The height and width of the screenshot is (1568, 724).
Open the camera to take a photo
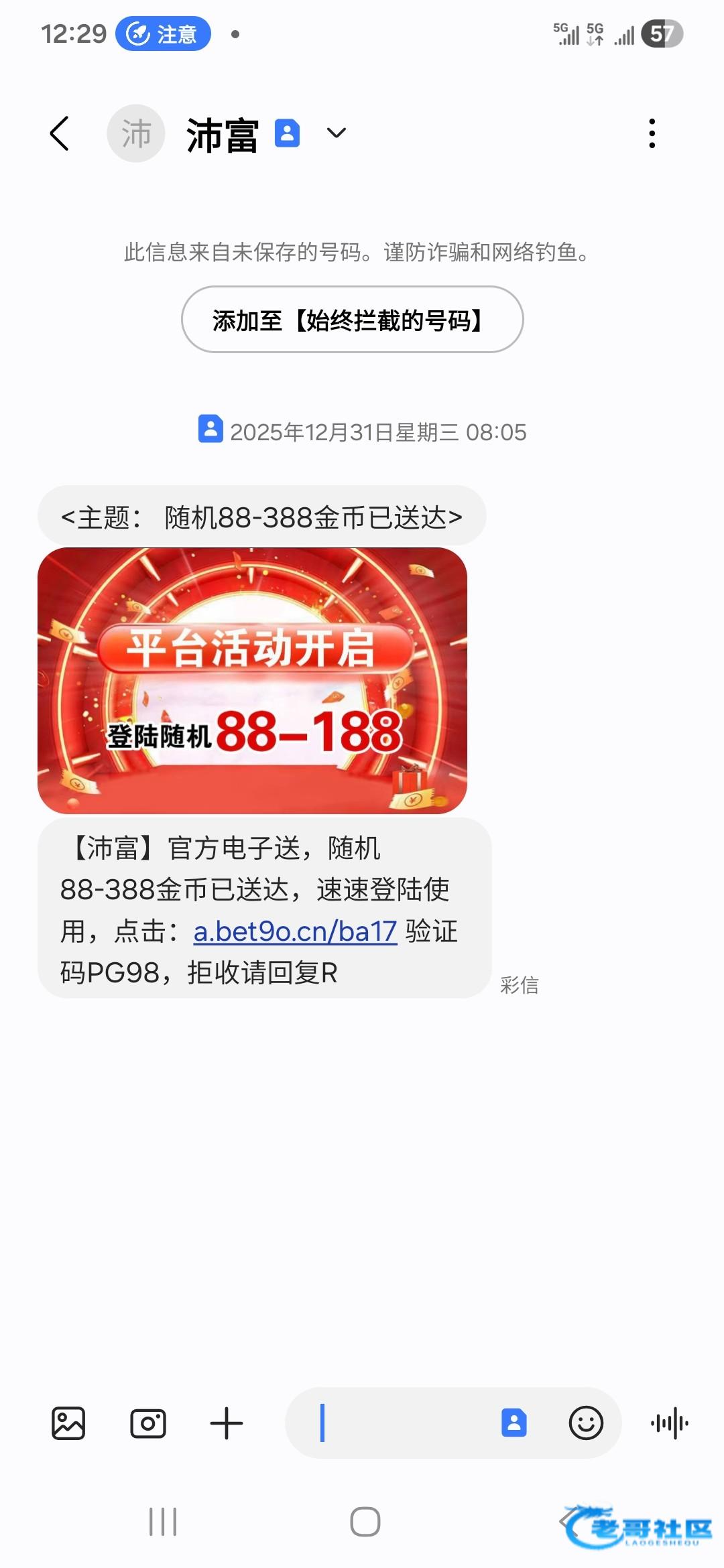coord(148,1423)
